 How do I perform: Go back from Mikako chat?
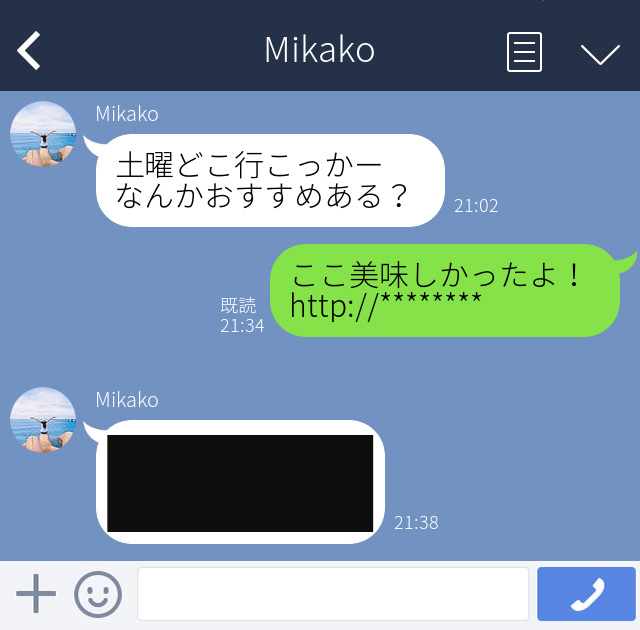pos(29,51)
